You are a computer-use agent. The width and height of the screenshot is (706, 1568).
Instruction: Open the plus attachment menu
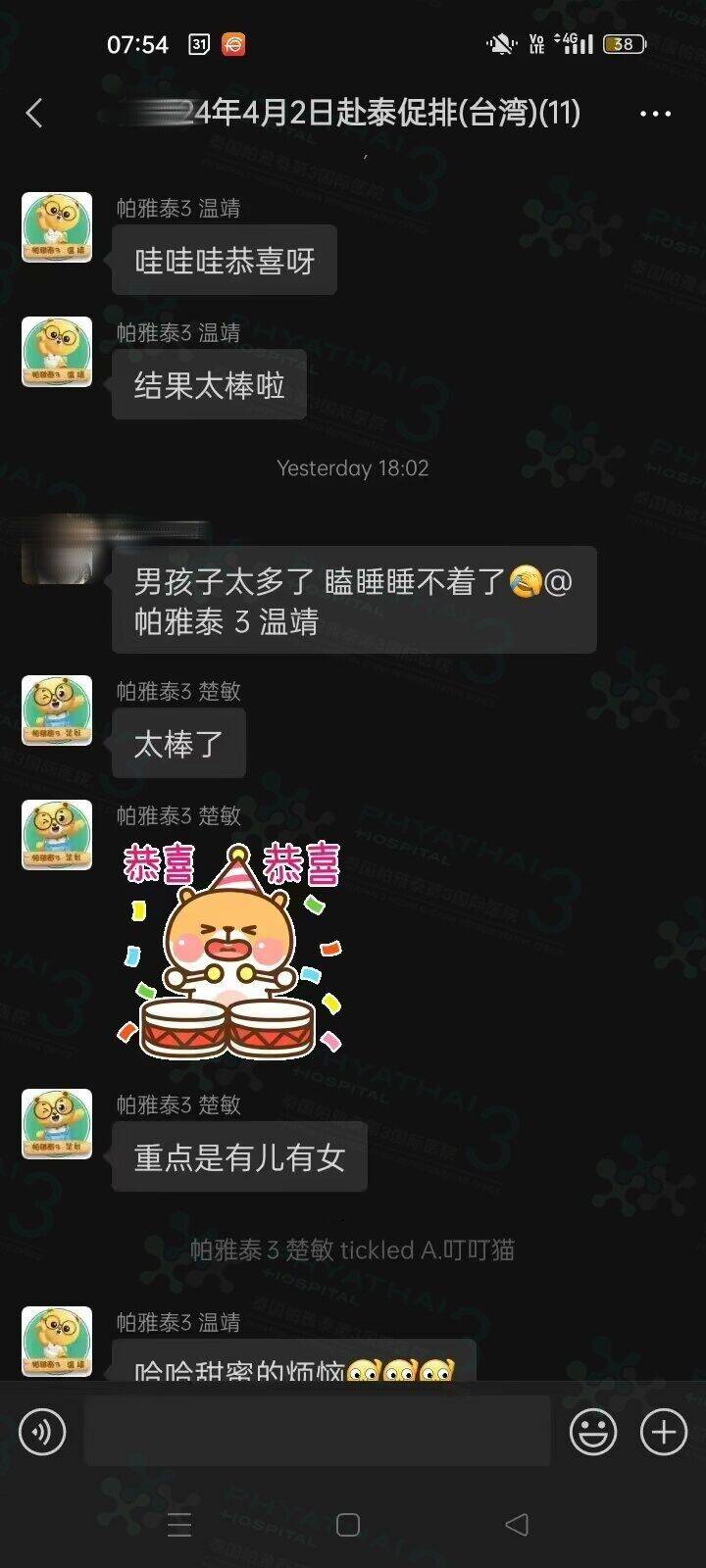click(x=664, y=1433)
